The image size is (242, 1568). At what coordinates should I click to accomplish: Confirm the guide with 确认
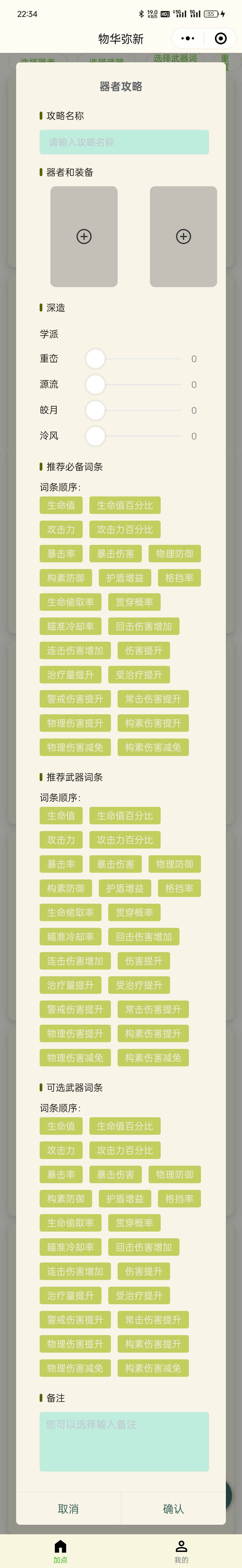pyautogui.click(x=173, y=1508)
